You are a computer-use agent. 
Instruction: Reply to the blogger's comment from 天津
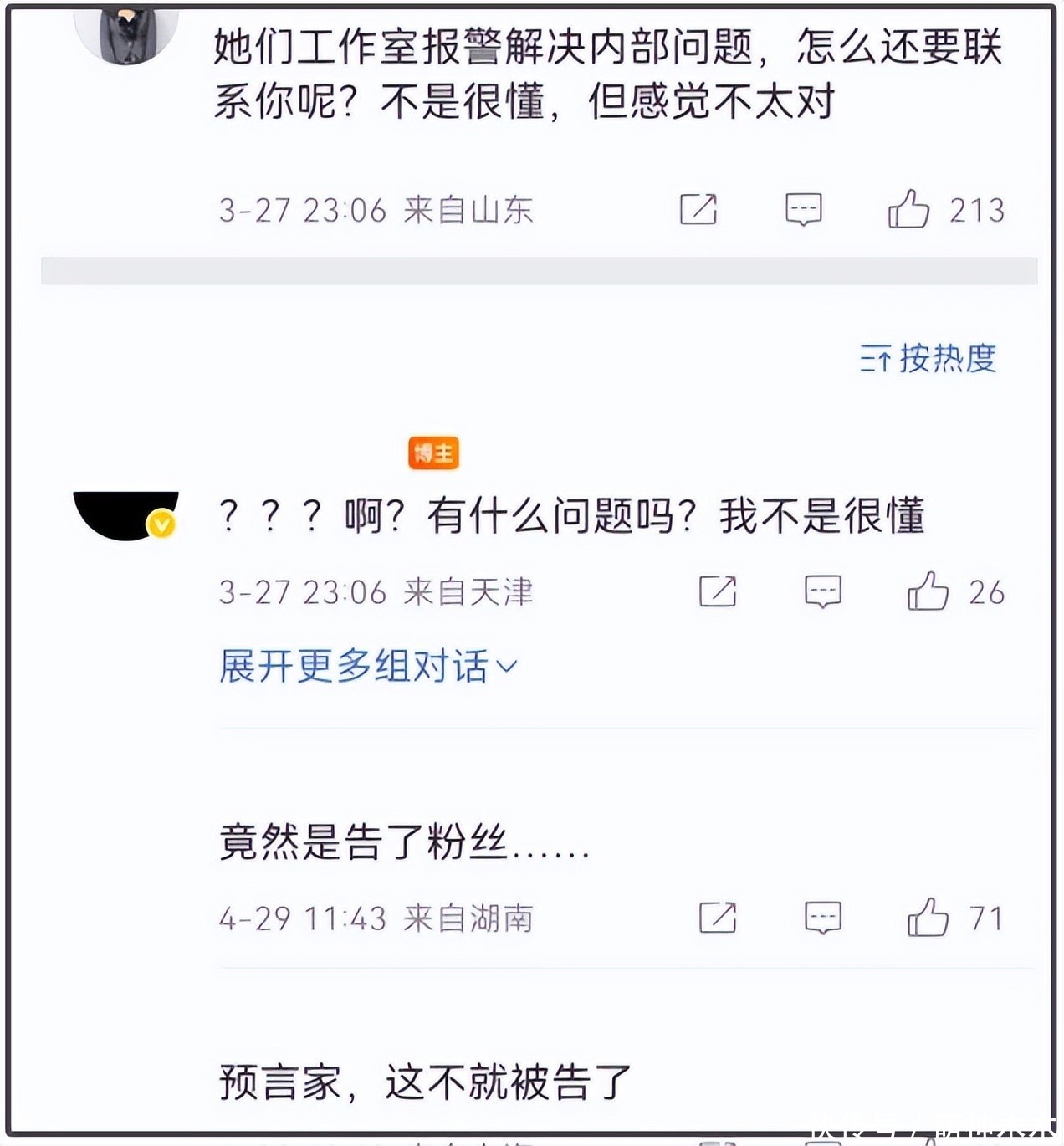tap(822, 591)
